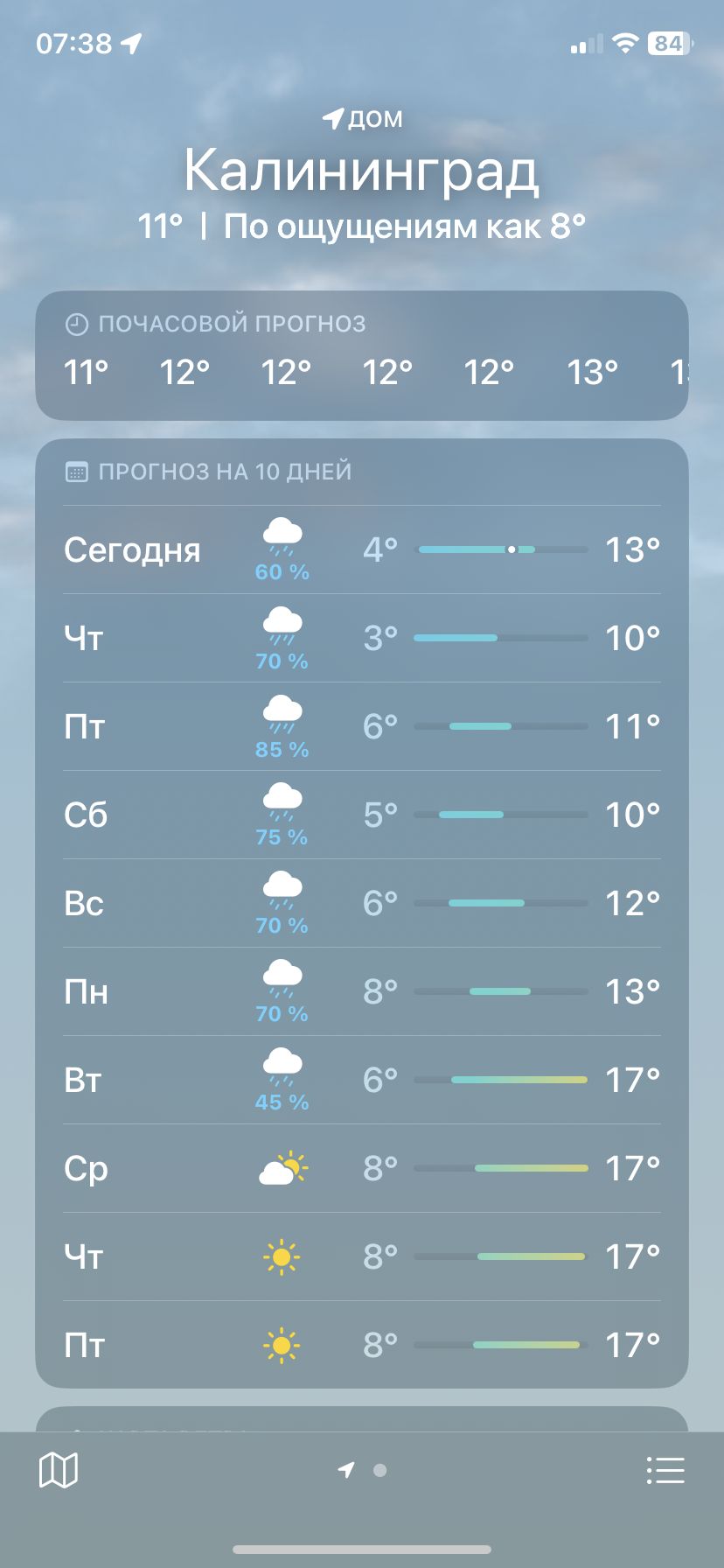Open the Вс forecast row

[362, 903]
